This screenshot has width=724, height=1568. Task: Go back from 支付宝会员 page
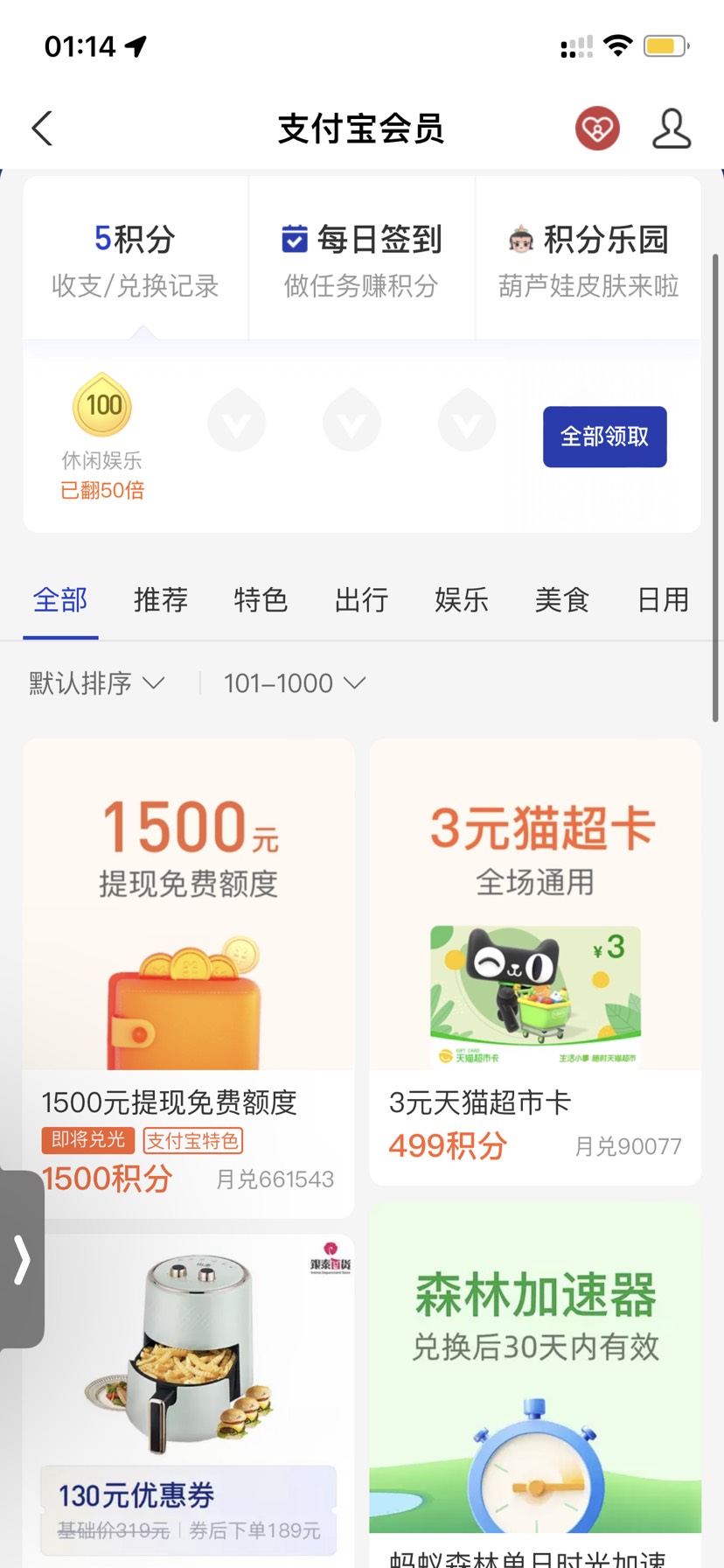tap(42, 129)
